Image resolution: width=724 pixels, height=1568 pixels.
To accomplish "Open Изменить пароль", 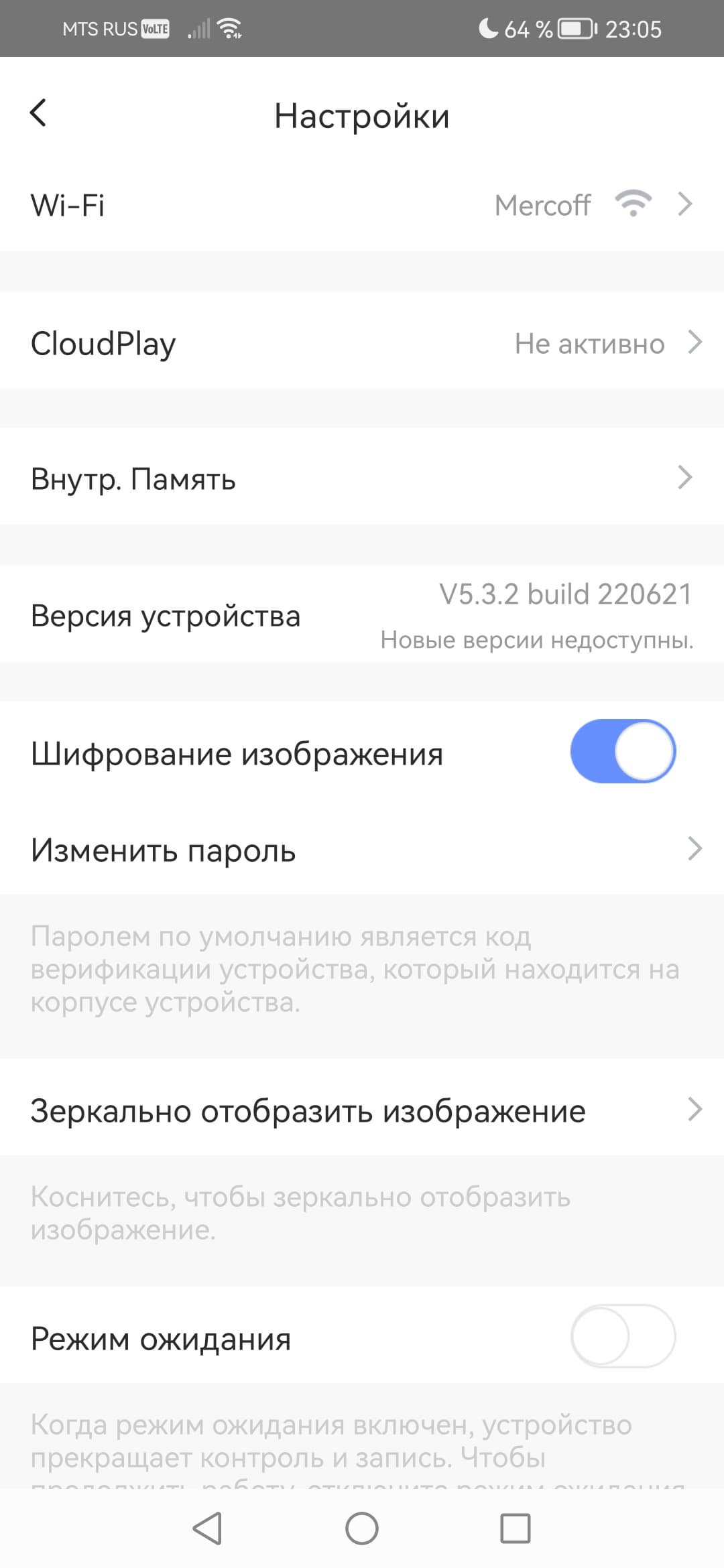I will [362, 850].
